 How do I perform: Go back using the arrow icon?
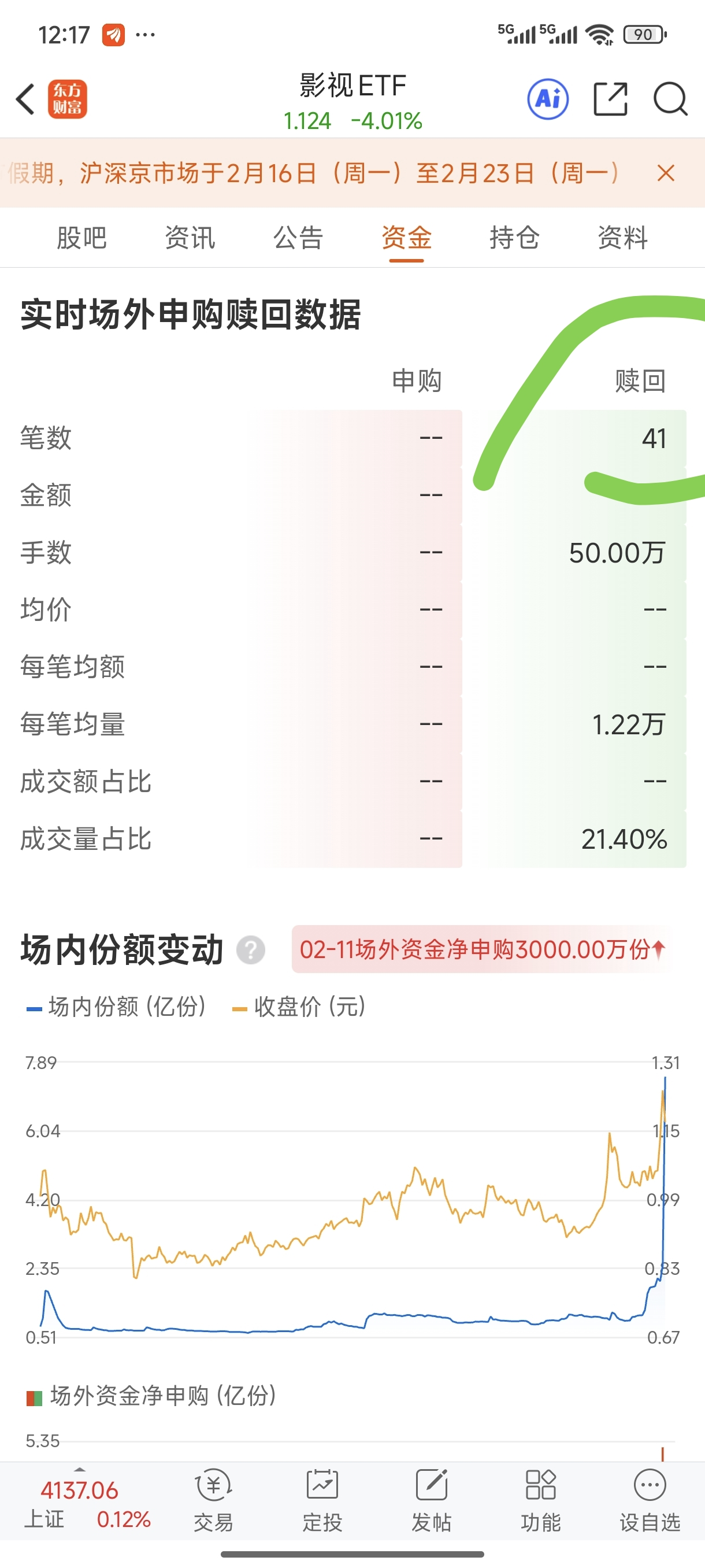[25, 99]
